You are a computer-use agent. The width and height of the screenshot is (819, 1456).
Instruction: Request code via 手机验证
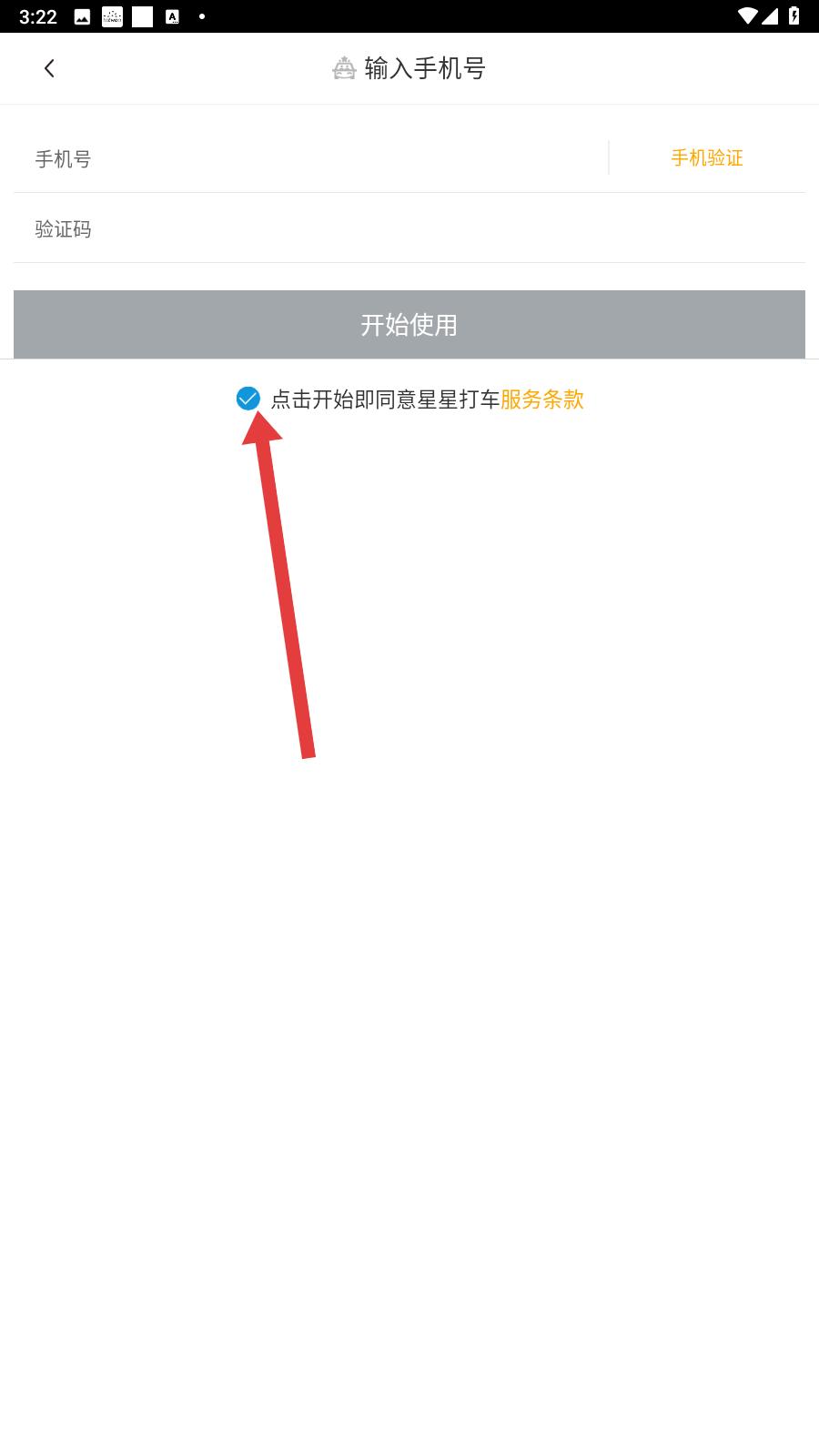[x=707, y=158]
